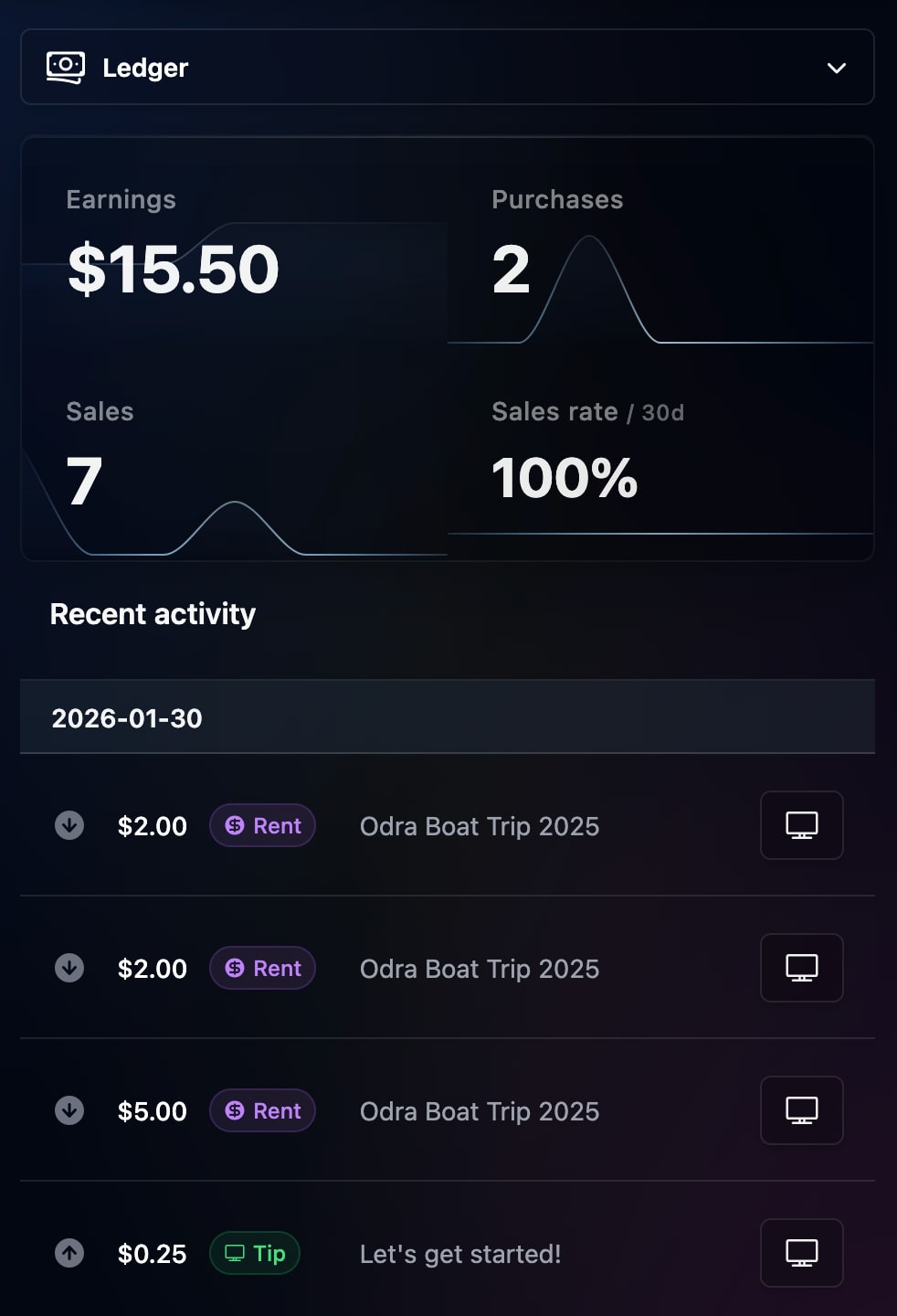Open the Ledger dropdown chevron
Screen dimensions: 897x1316
pos(835,68)
